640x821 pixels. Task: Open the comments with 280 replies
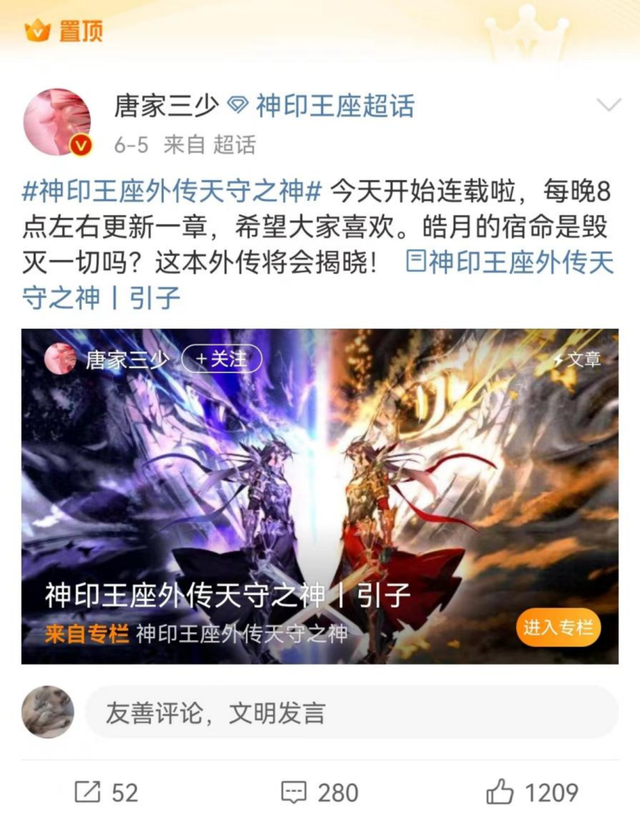click(x=319, y=792)
